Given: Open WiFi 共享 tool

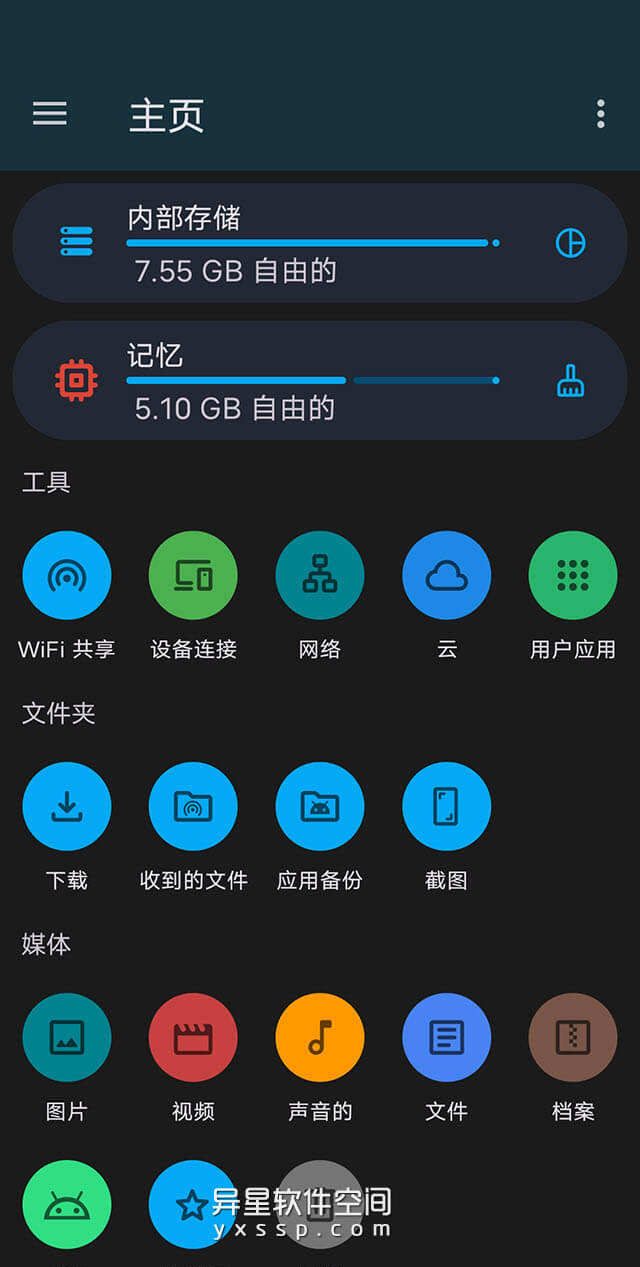Looking at the screenshot, I should (67, 576).
